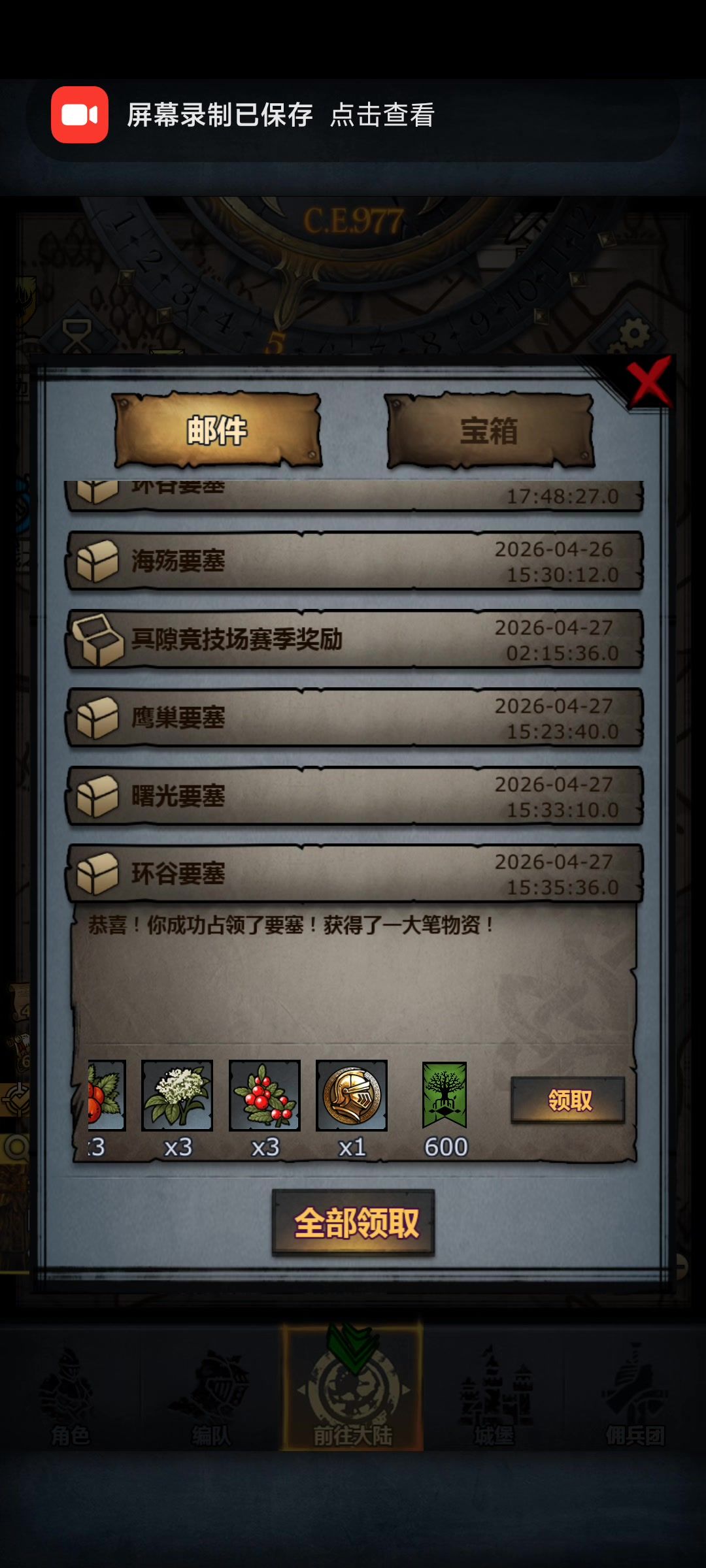This screenshot has width=706, height=1568.
Task: Close the mail window with the red X
Action: point(648,381)
